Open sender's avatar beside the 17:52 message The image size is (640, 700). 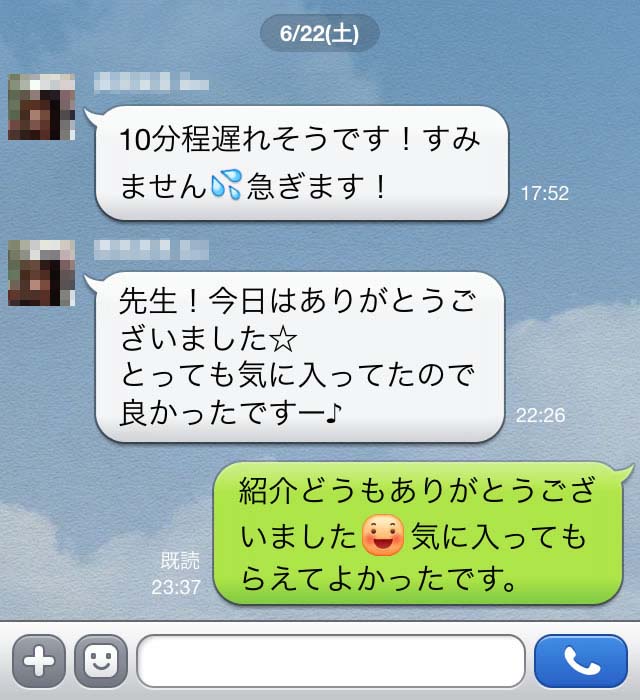(42, 106)
